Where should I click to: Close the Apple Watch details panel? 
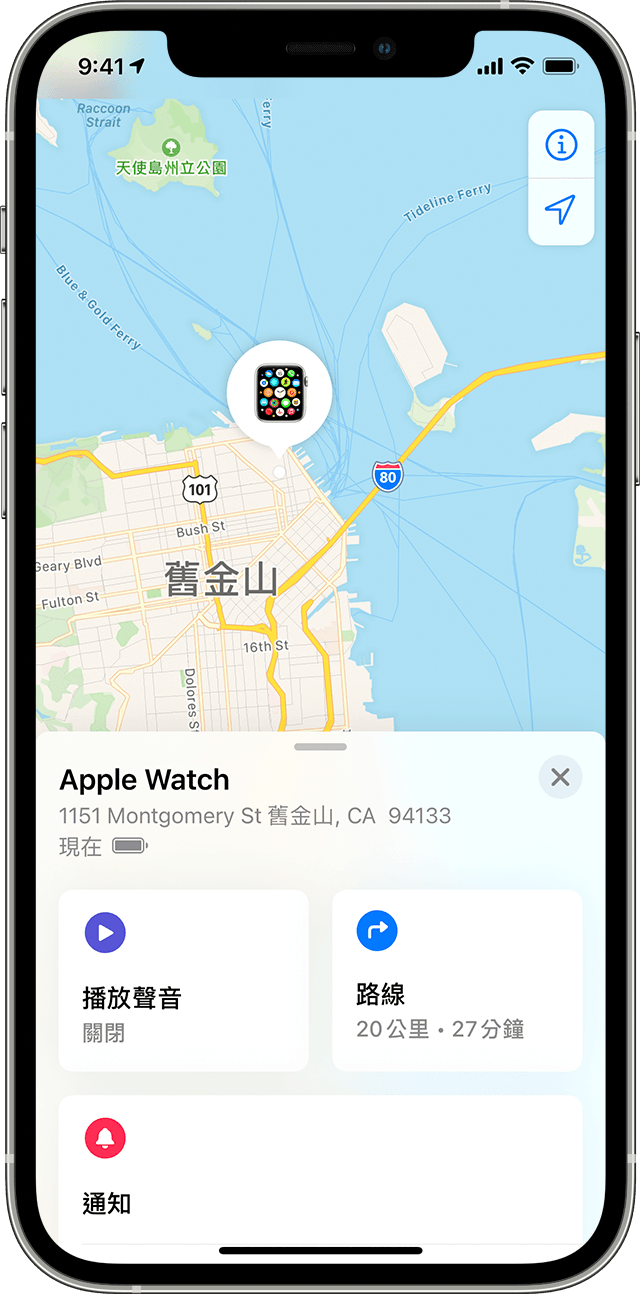(560, 777)
